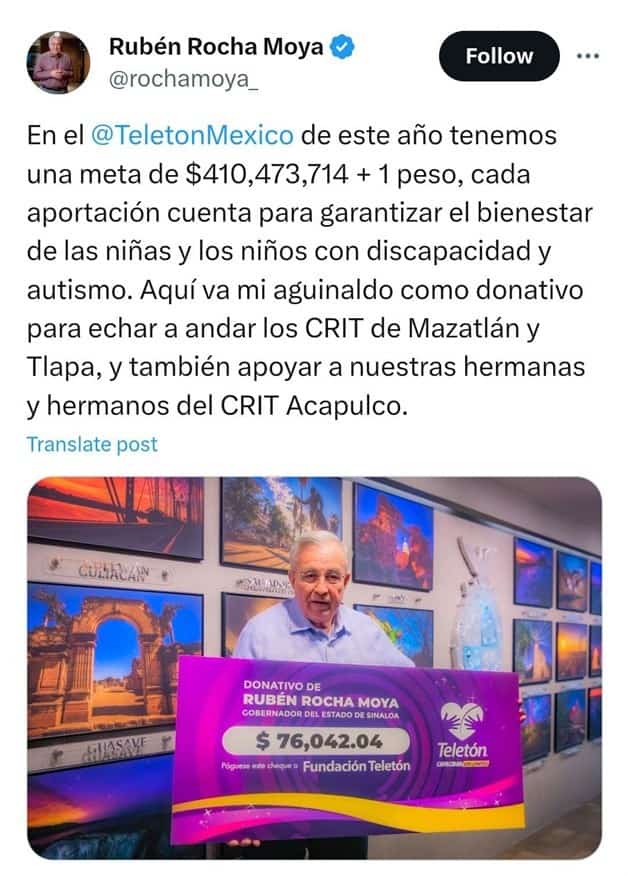Tap Translate post
The width and height of the screenshot is (628, 876).
point(92,444)
